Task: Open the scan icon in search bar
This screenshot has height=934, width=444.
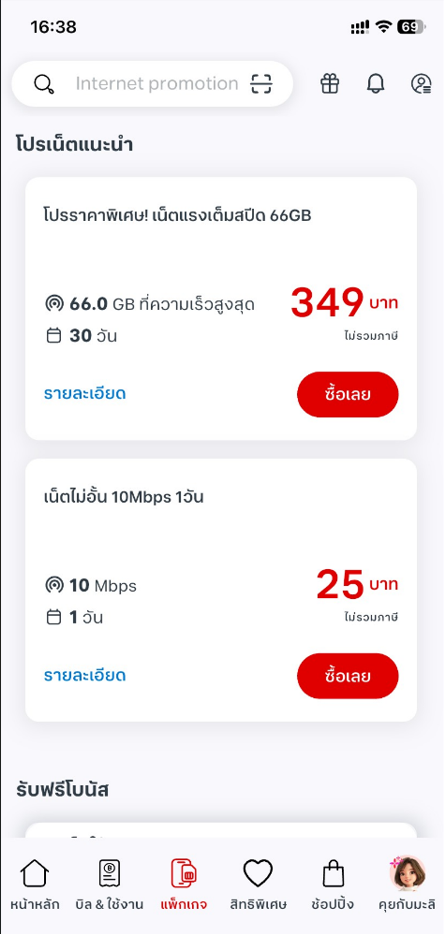Action: pos(261,84)
